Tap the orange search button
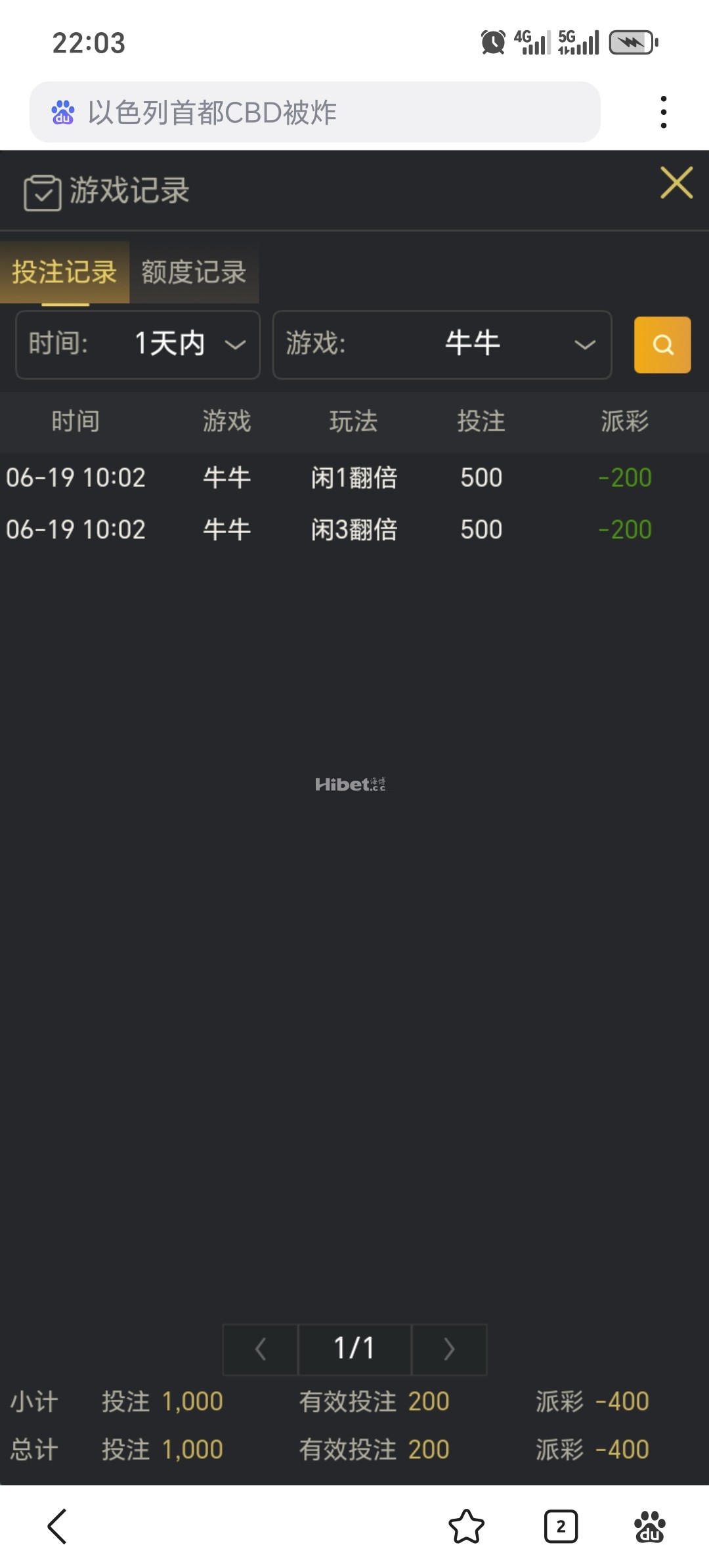This screenshot has height=1568, width=709. tap(662, 345)
